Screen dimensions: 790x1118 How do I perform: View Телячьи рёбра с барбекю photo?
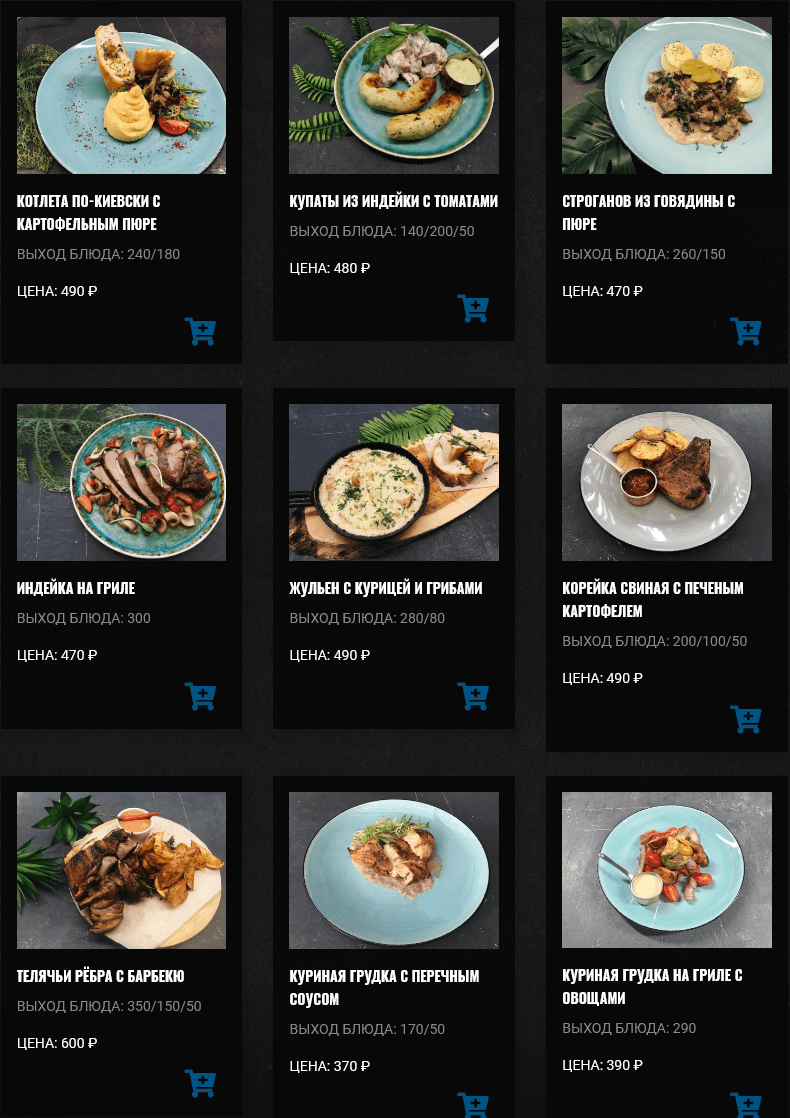(121, 870)
